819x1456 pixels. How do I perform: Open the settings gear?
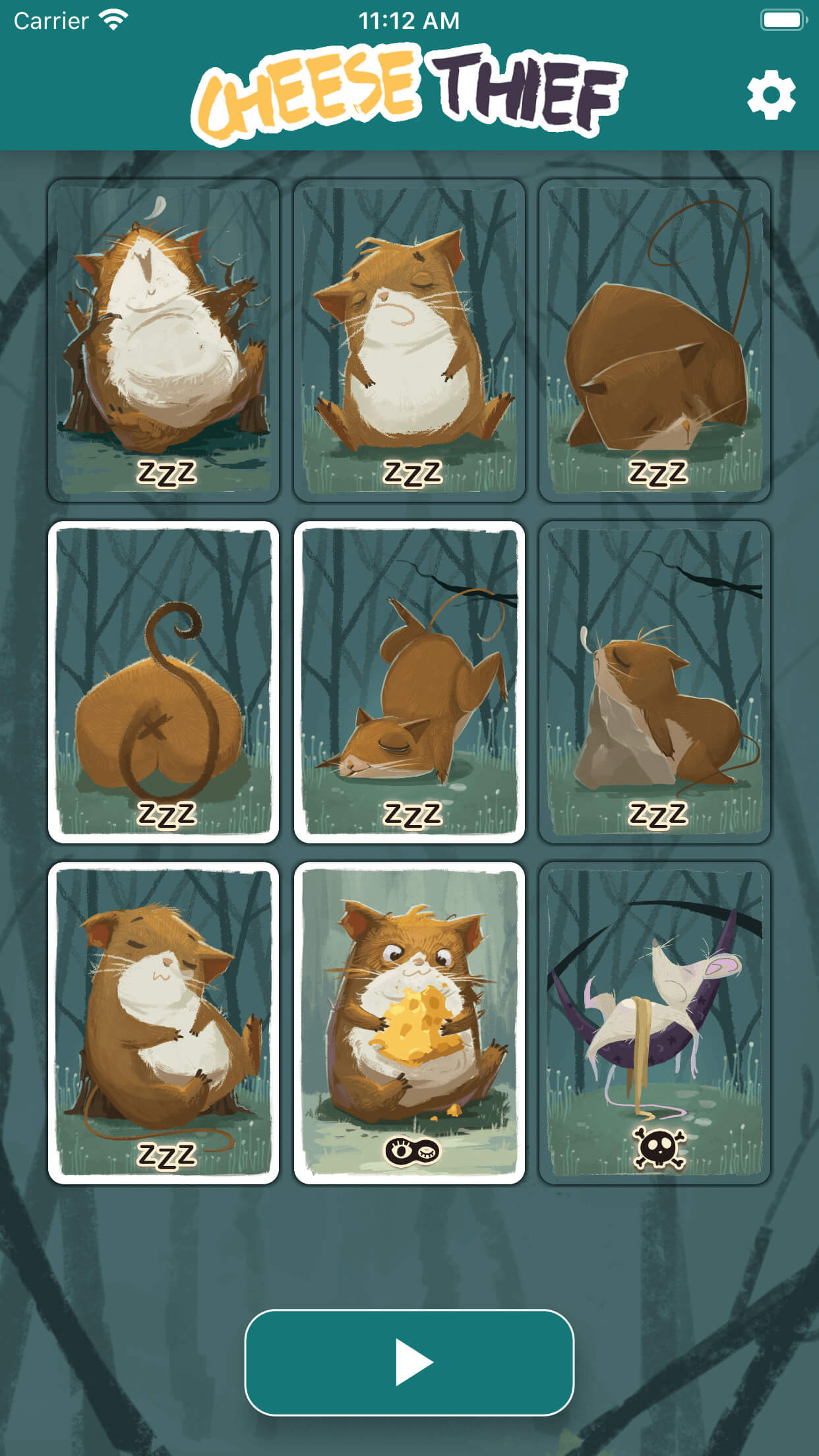[x=770, y=96]
